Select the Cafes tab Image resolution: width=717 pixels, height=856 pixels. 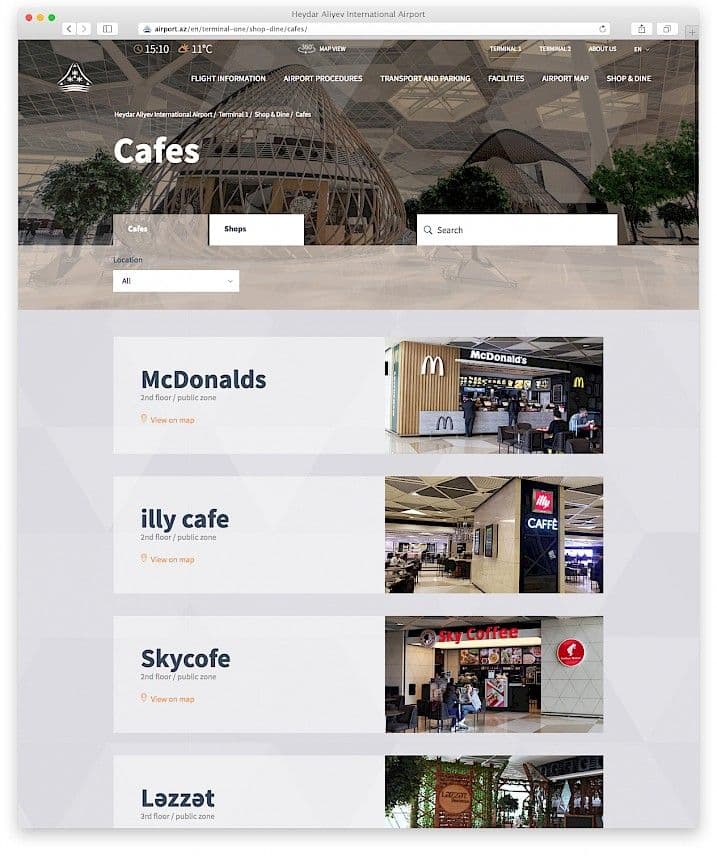click(x=160, y=229)
